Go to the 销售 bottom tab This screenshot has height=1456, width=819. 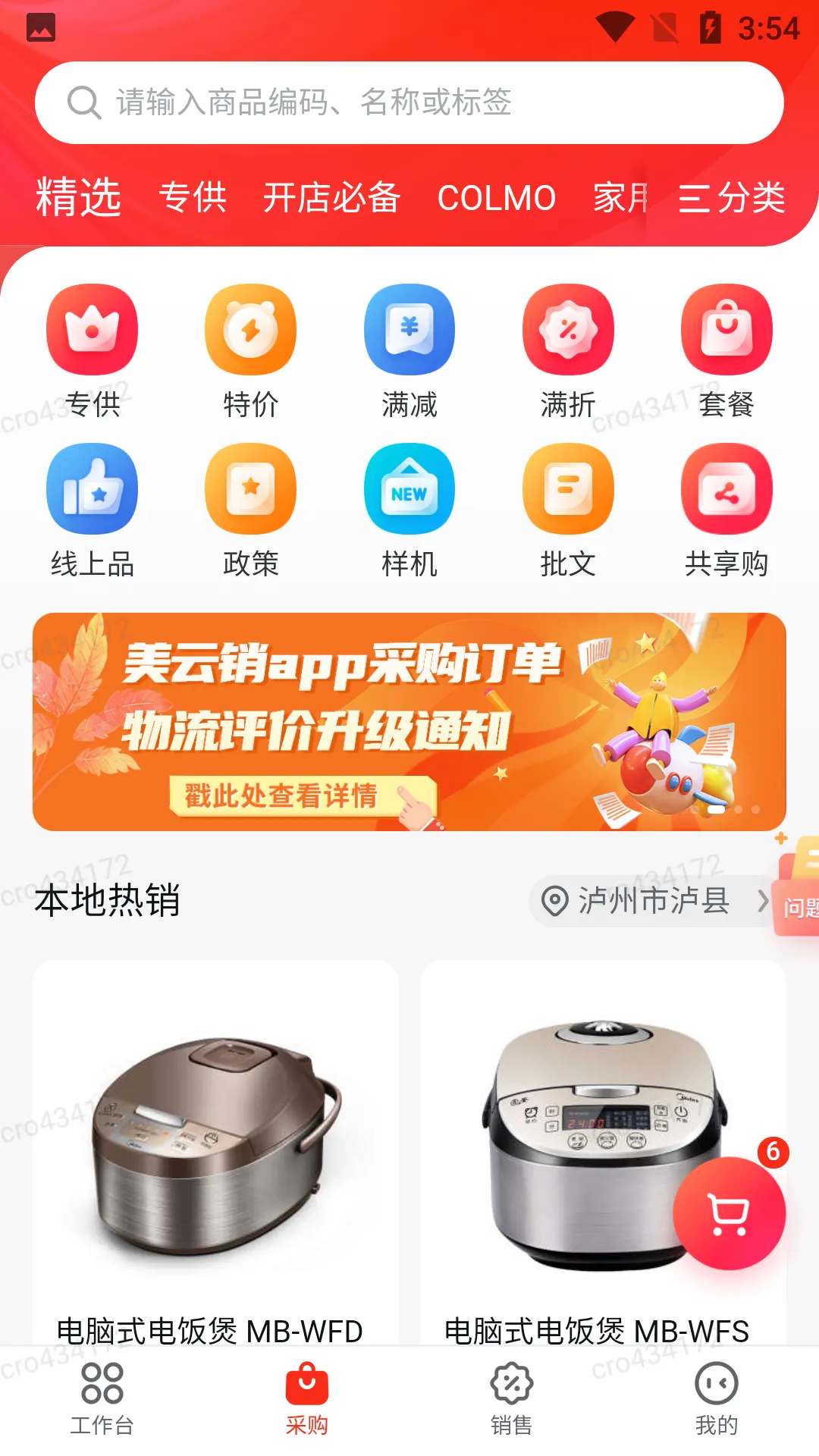click(511, 1398)
